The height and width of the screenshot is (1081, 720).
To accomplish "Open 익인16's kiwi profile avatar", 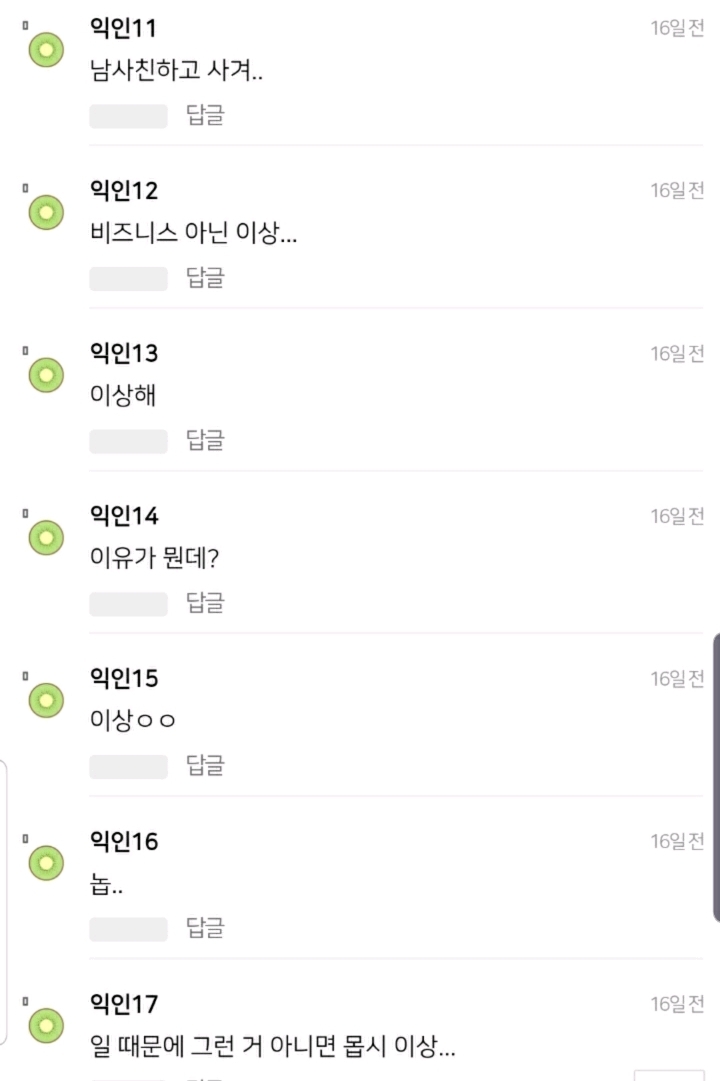I will pos(45,863).
